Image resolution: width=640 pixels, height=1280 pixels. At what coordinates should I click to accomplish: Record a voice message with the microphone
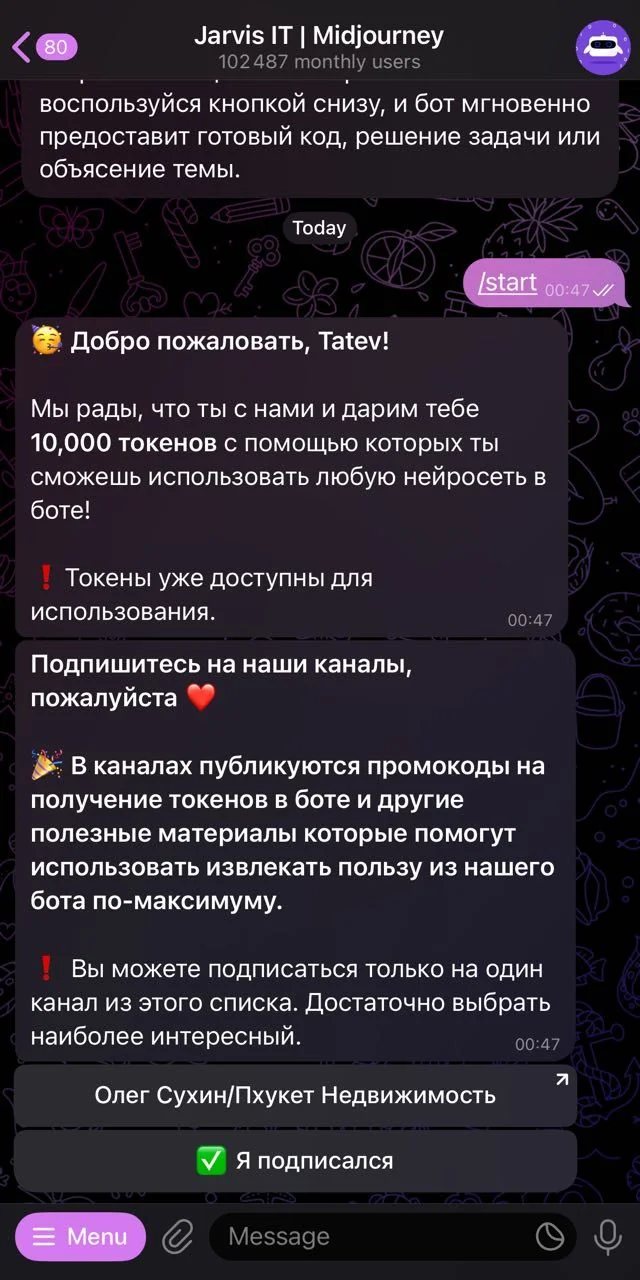click(x=607, y=1238)
